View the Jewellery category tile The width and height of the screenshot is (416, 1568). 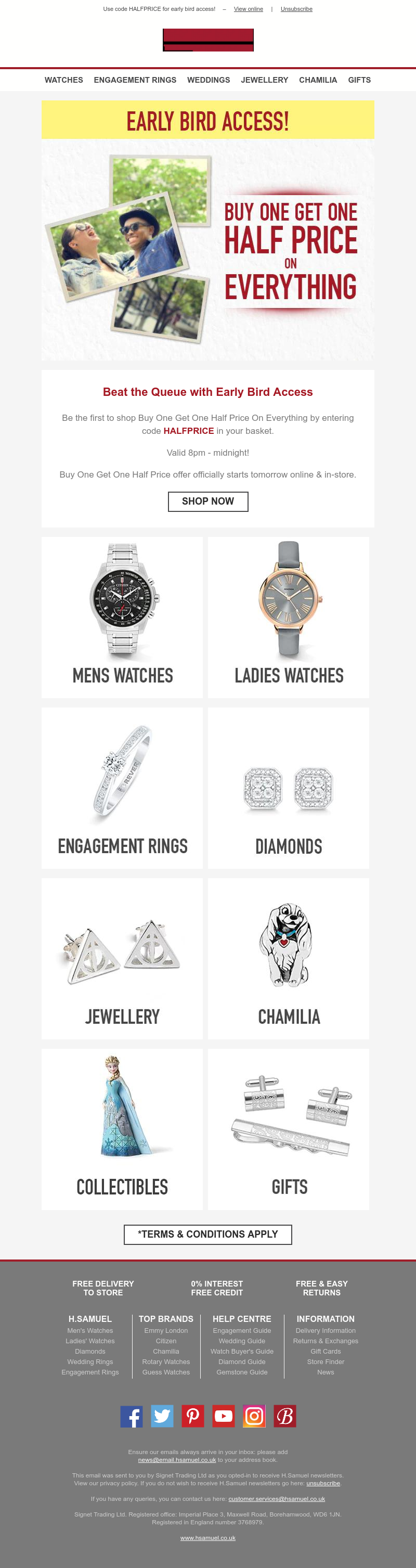tap(122, 957)
